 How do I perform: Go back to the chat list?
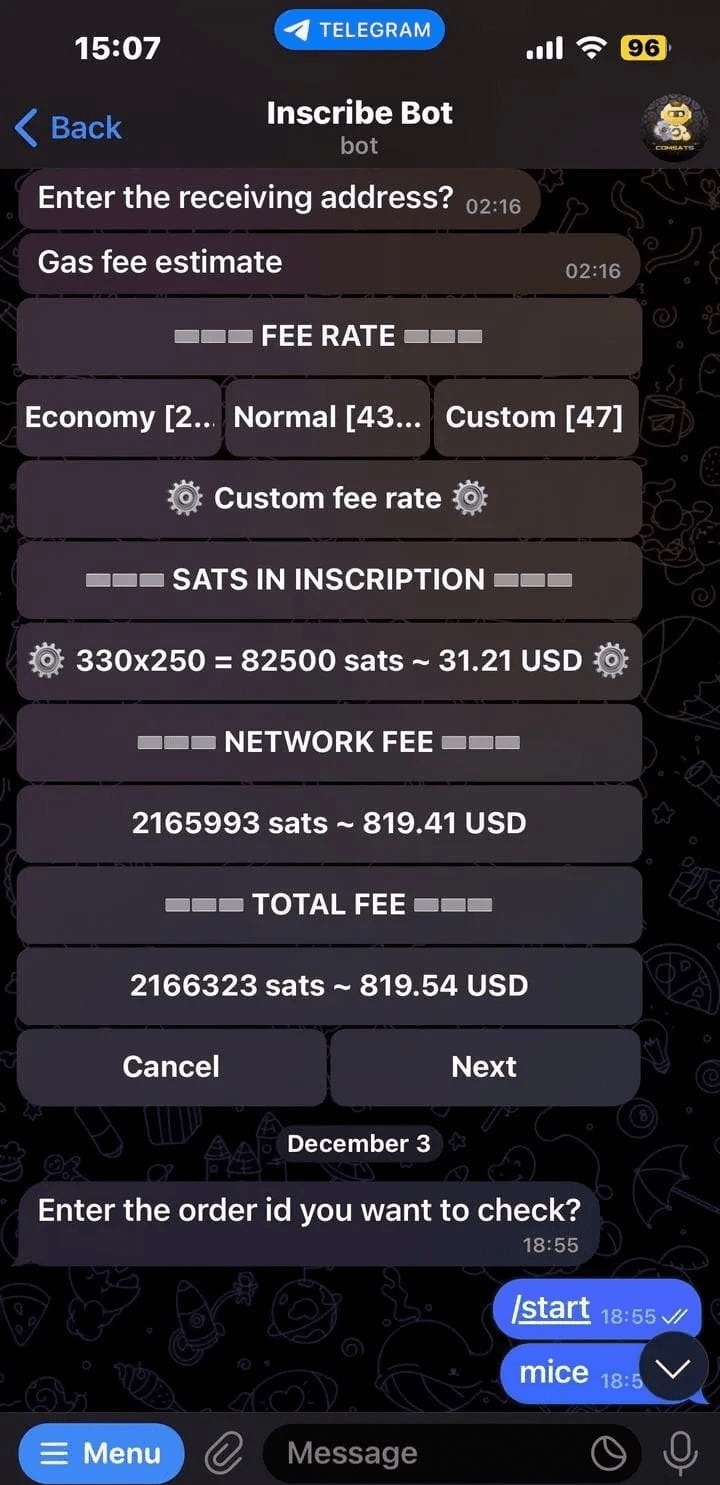[x=68, y=128]
